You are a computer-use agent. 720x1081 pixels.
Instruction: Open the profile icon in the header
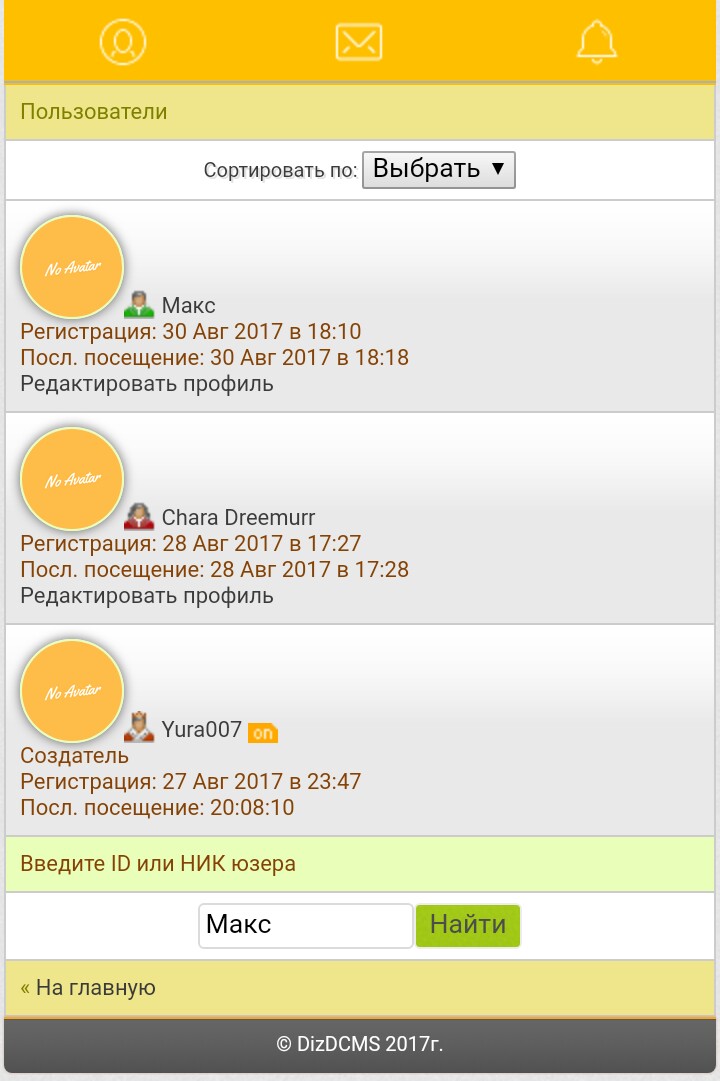123,42
